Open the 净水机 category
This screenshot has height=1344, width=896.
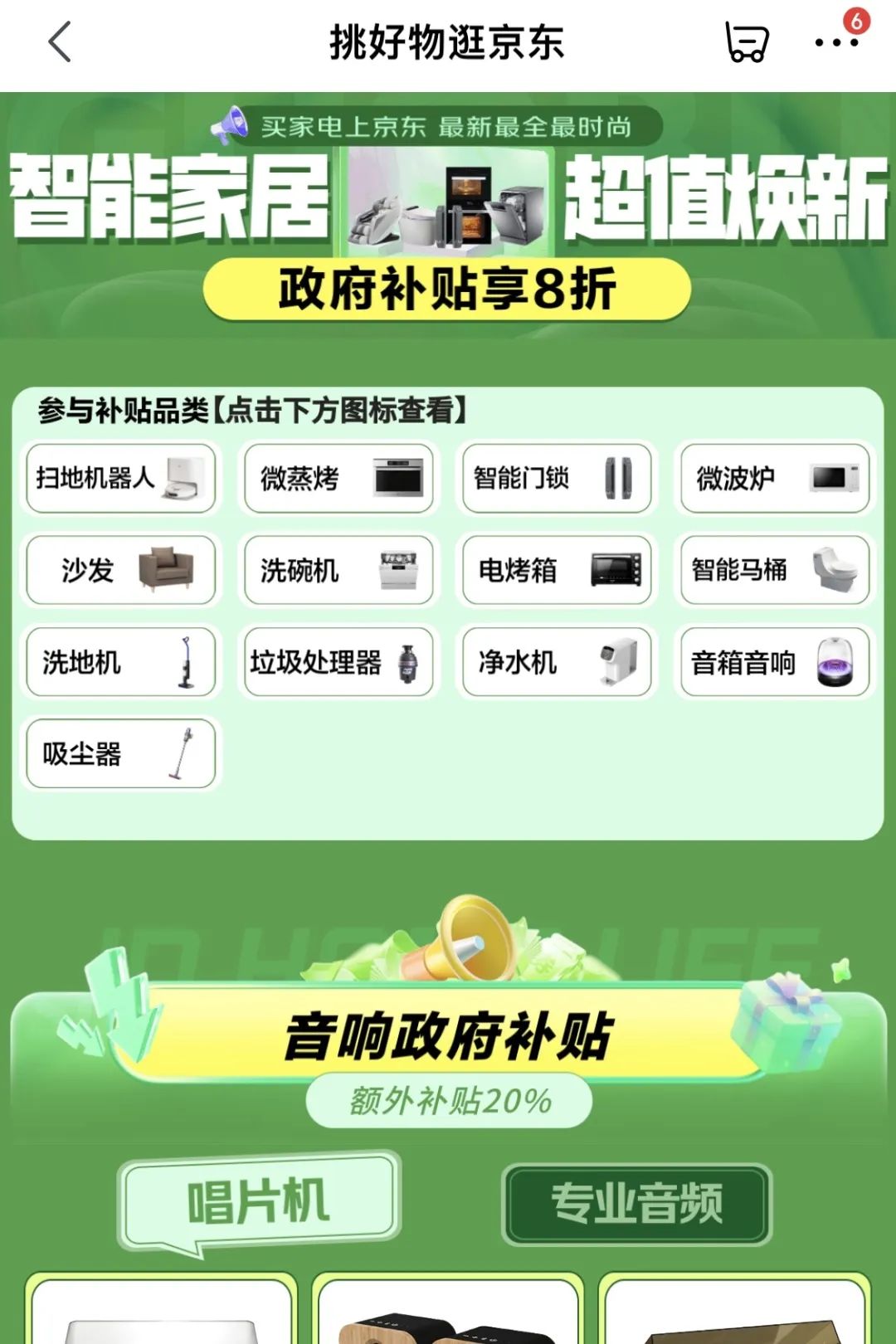point(556,662)
